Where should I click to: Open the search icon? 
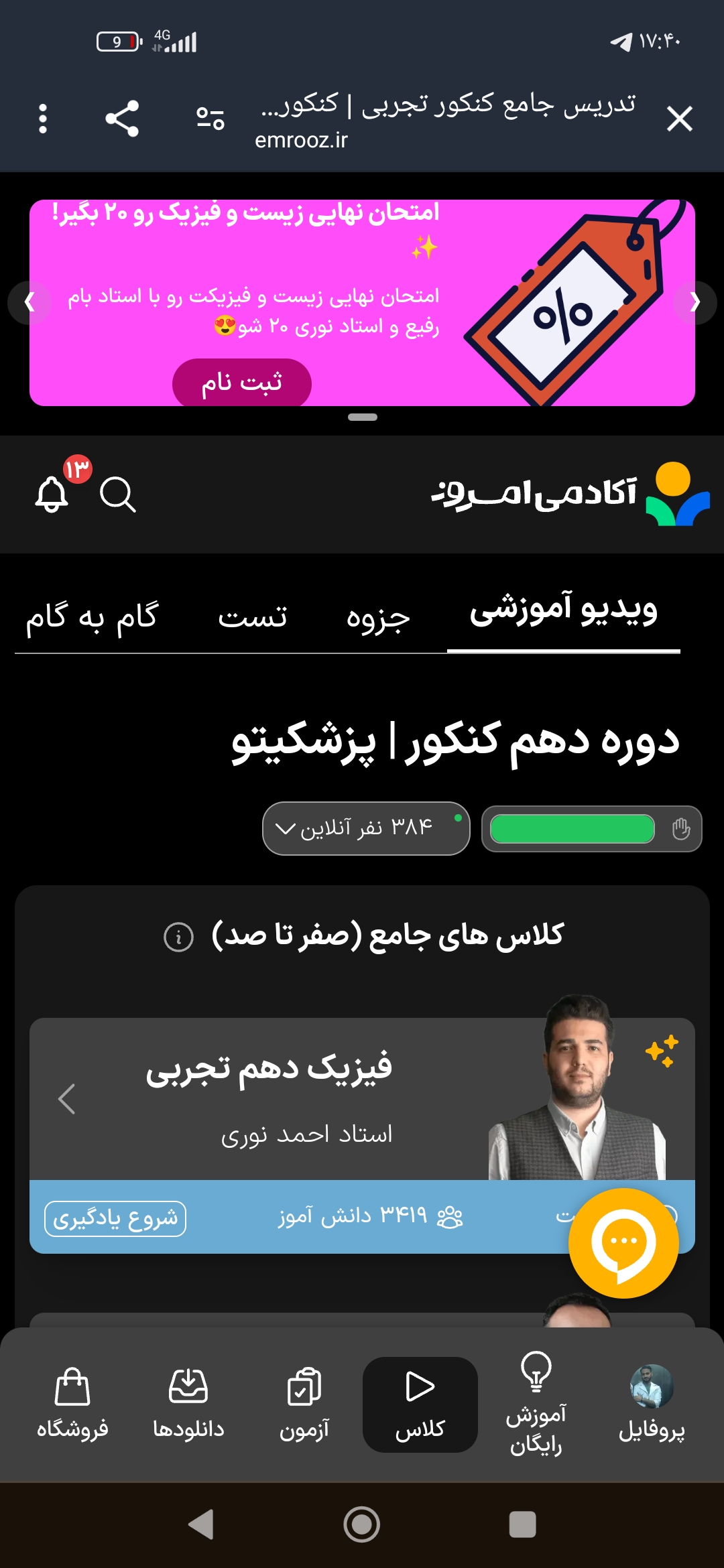[x=118, y=495]
